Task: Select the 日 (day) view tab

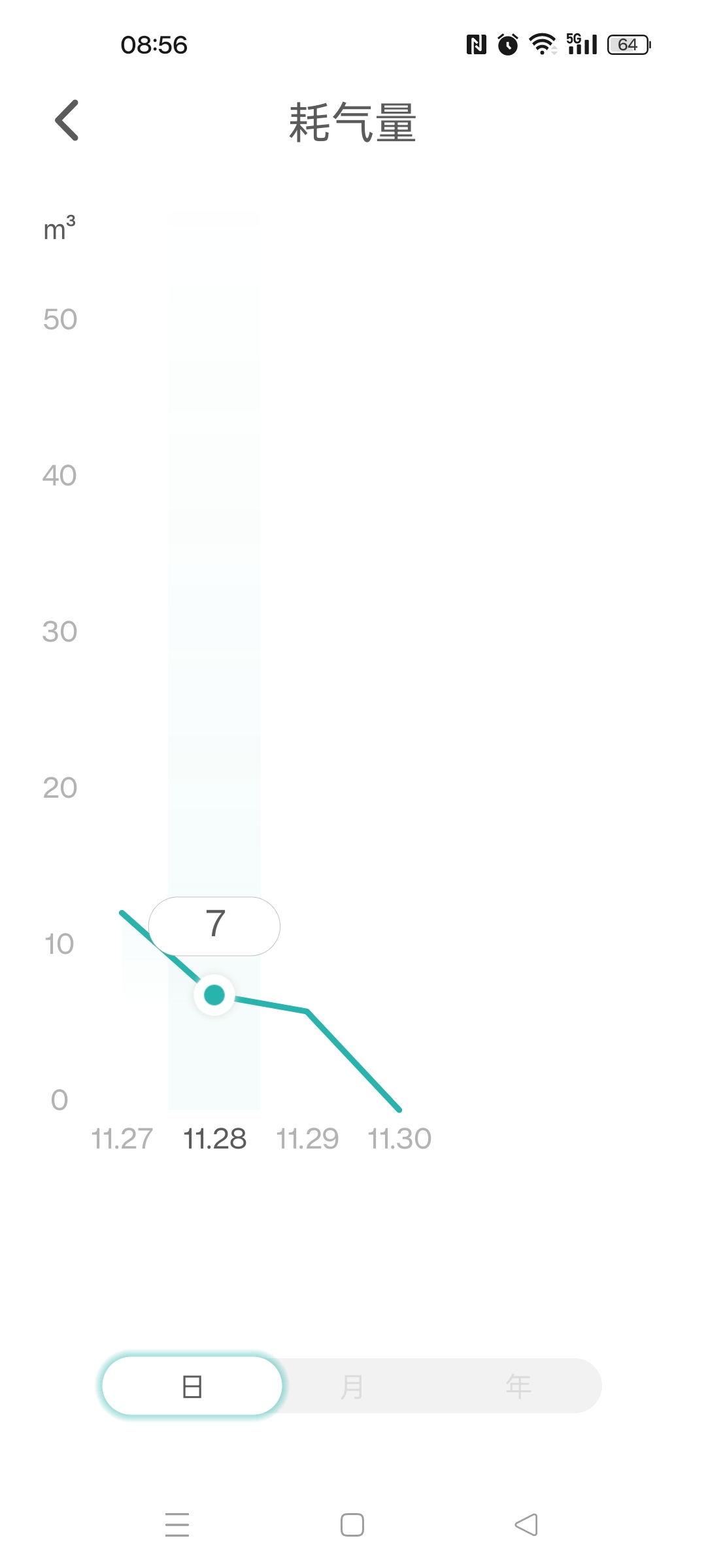Action: (x=192, y=1386)
